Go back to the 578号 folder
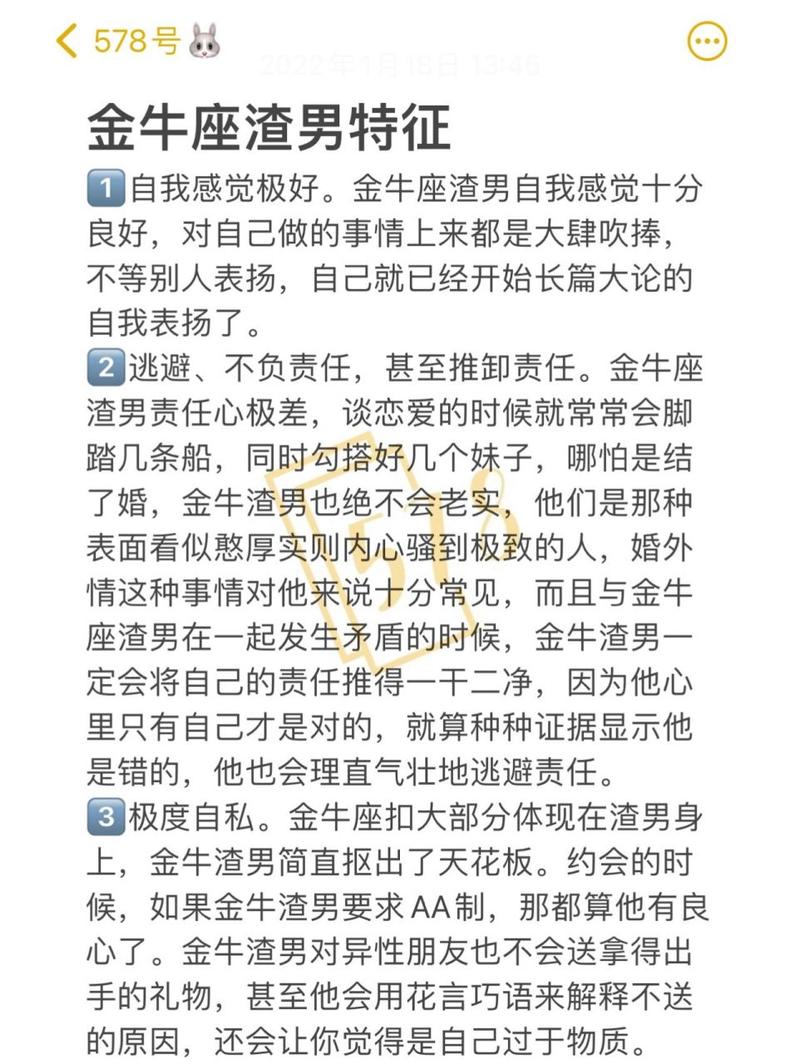The height and width of the screenshot is (1064, 800). tap(120, 42)
